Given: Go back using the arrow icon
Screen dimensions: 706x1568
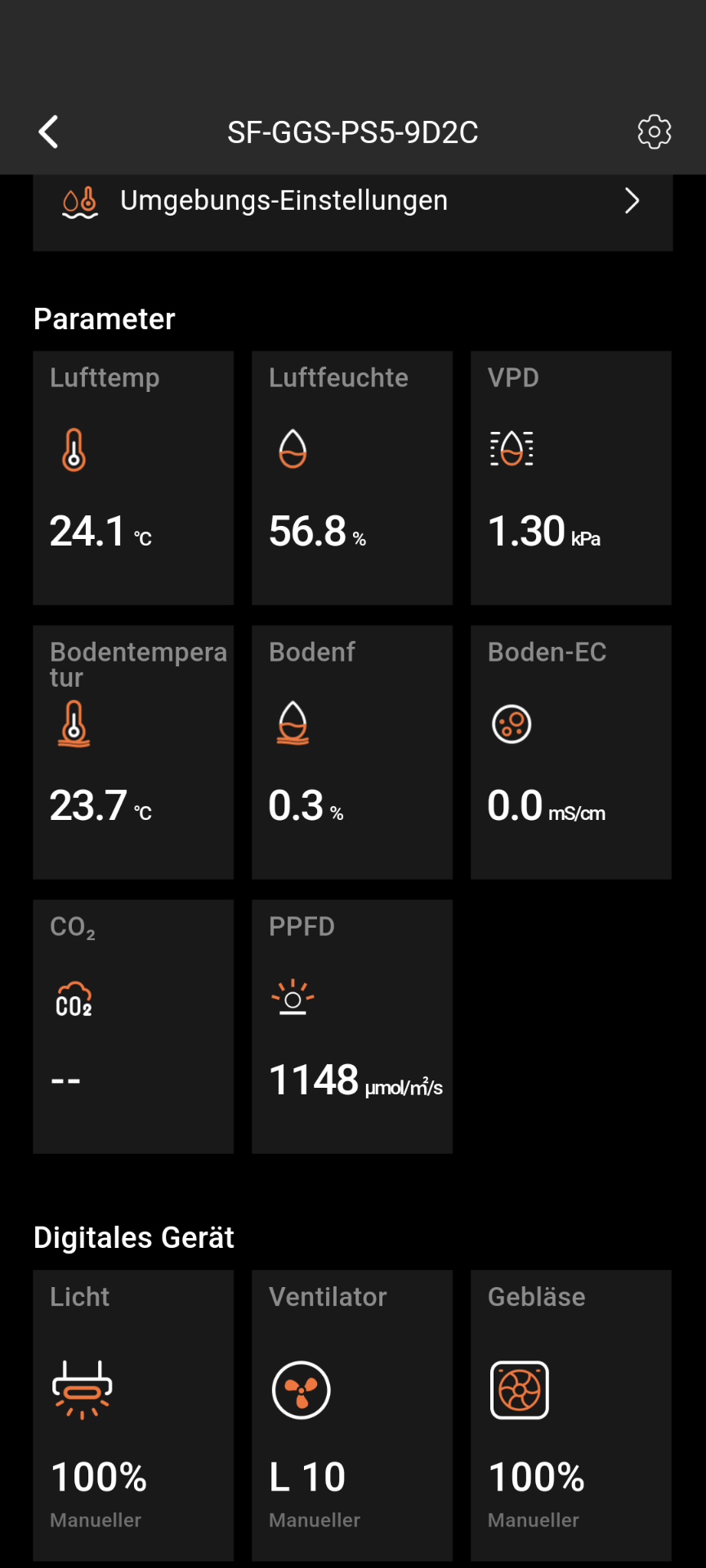Looking at the screenshot, I should pyautogui.click(x=49, y=132).
